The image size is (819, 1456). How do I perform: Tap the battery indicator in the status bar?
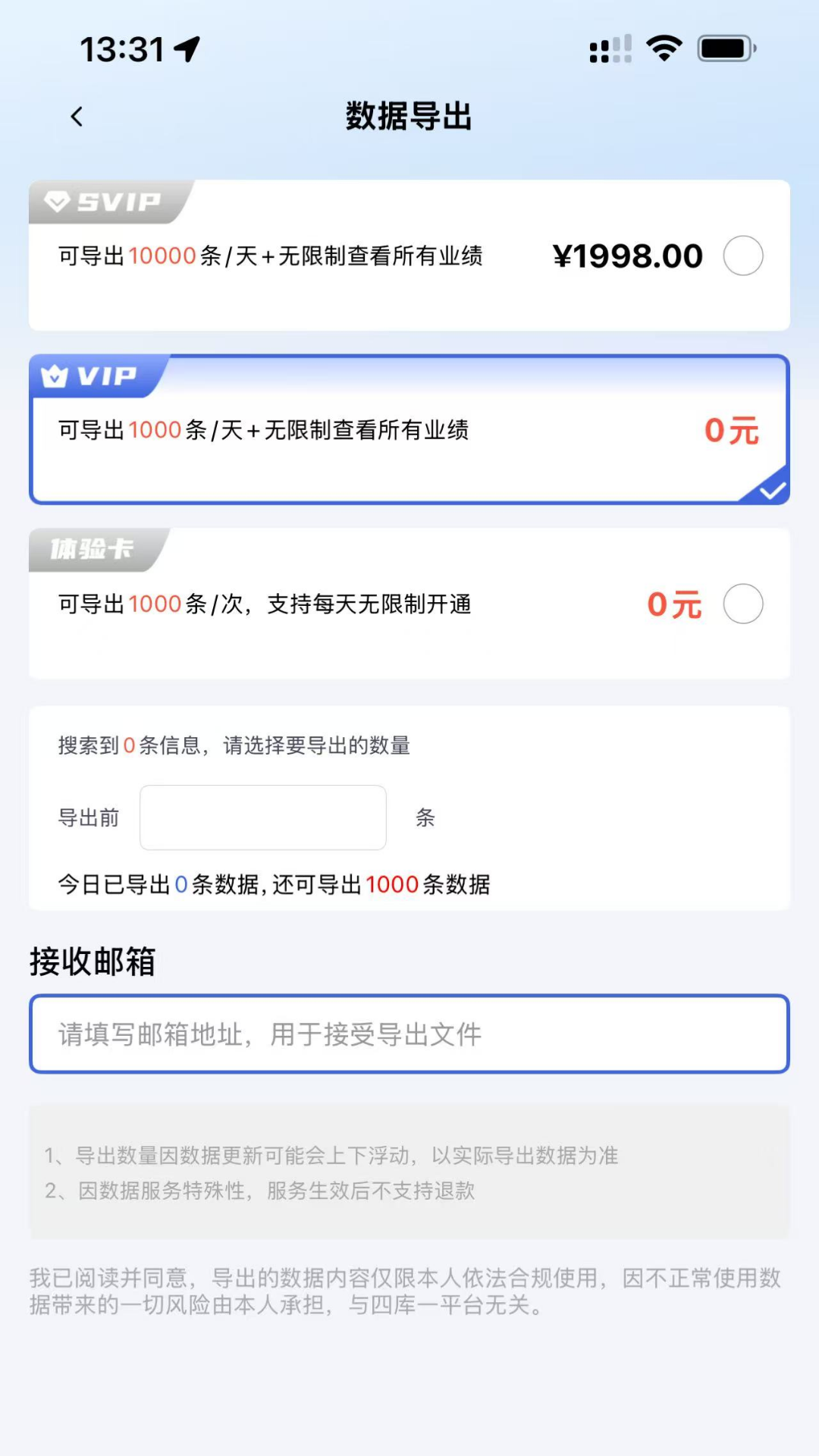(724, 48)
